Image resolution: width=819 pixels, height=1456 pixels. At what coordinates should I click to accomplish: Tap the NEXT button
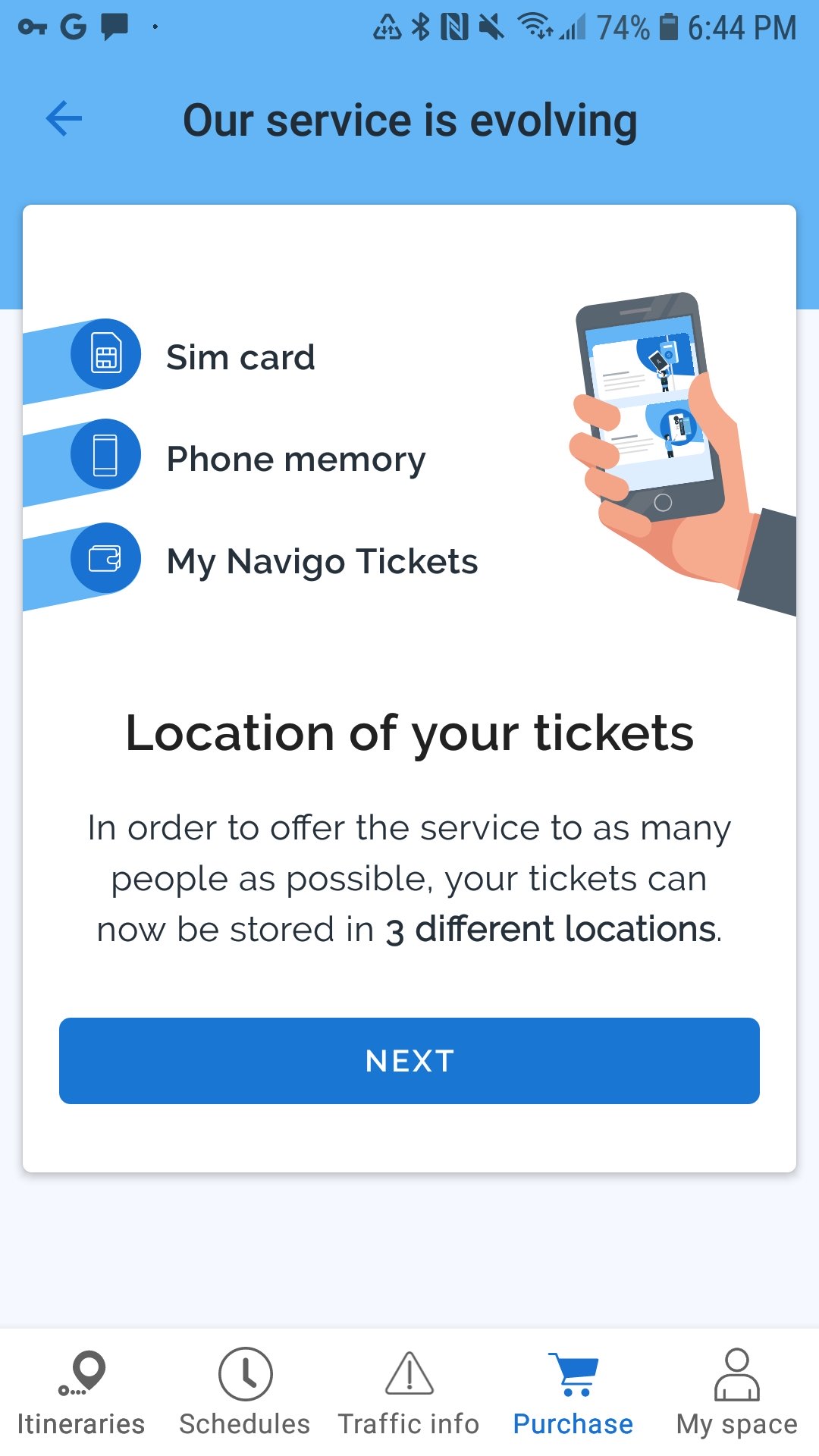point(409,1060)
